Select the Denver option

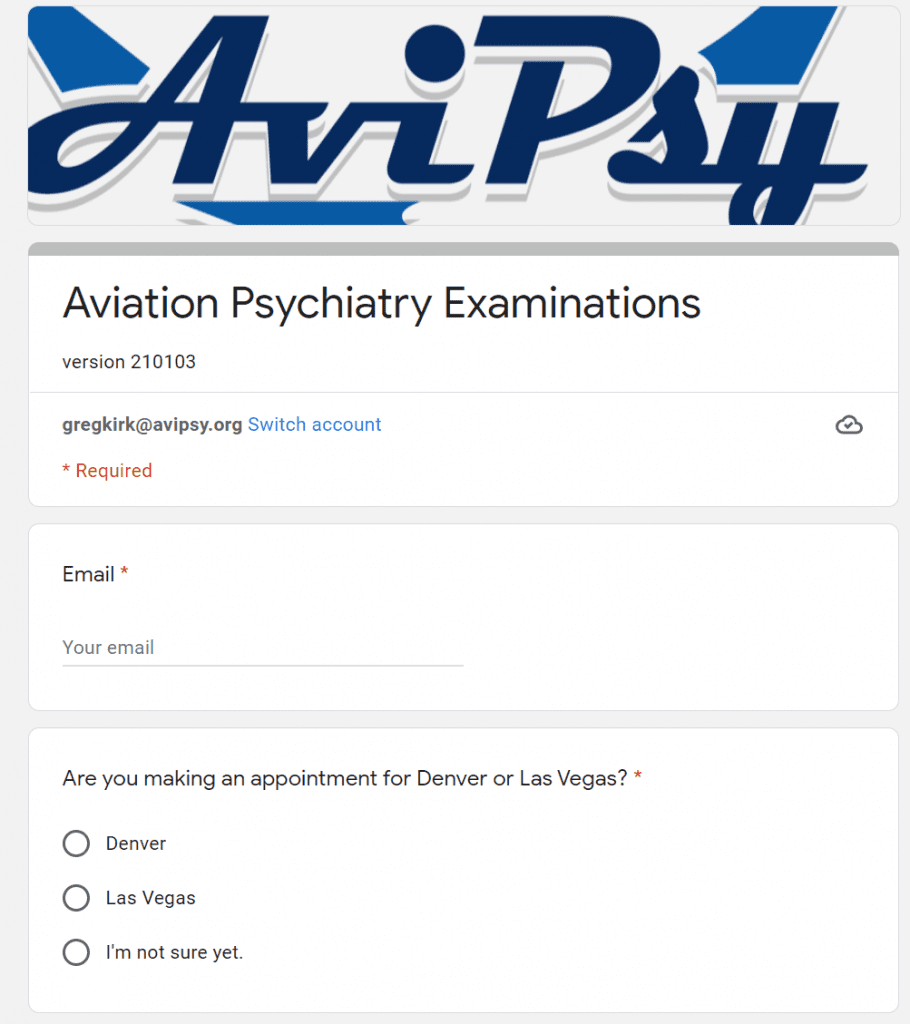[x=76, y=844]
